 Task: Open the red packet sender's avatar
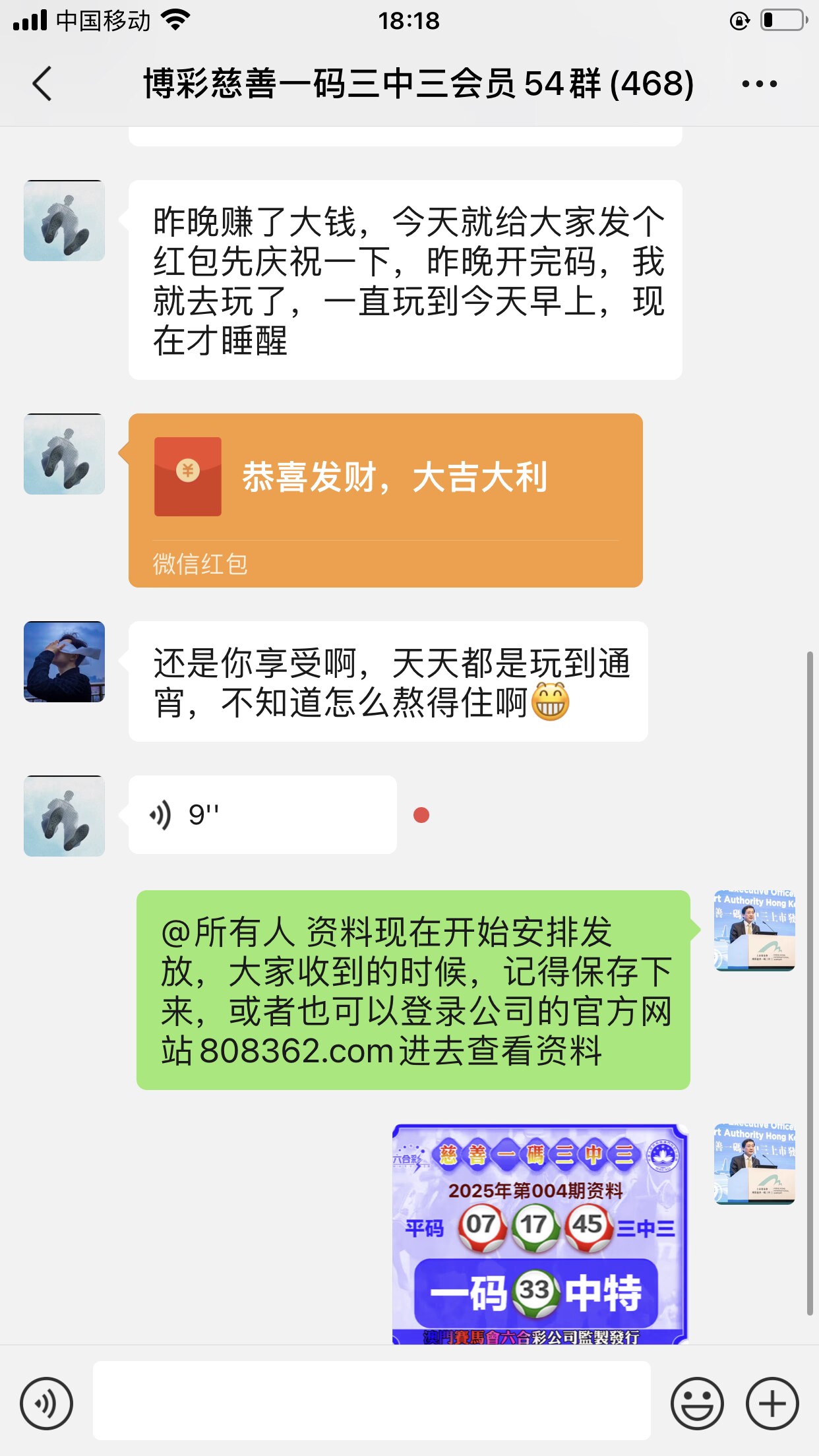click(x=64, y=454)
